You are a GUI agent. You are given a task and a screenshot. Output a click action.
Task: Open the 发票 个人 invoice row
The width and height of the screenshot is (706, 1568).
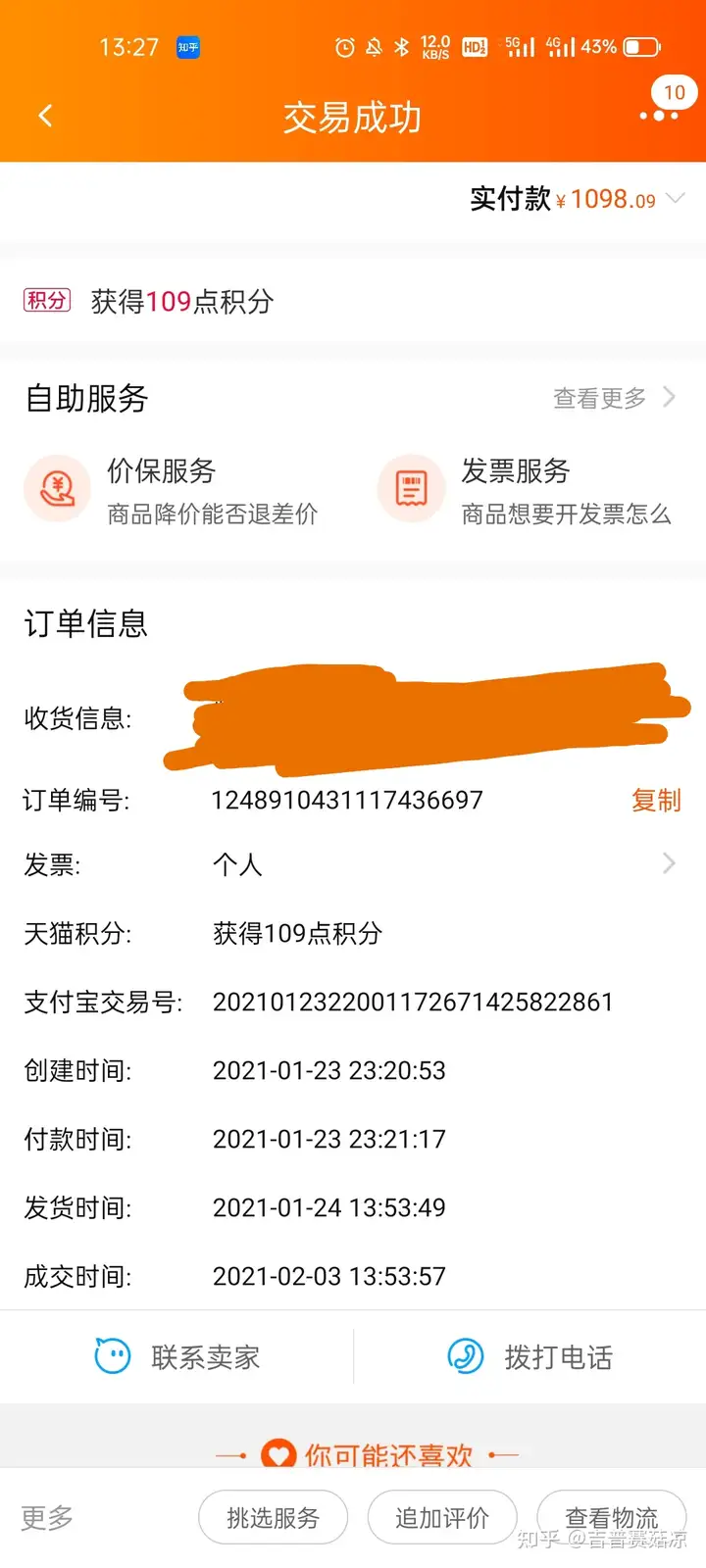pyautogui.click(x=353, y=864)
